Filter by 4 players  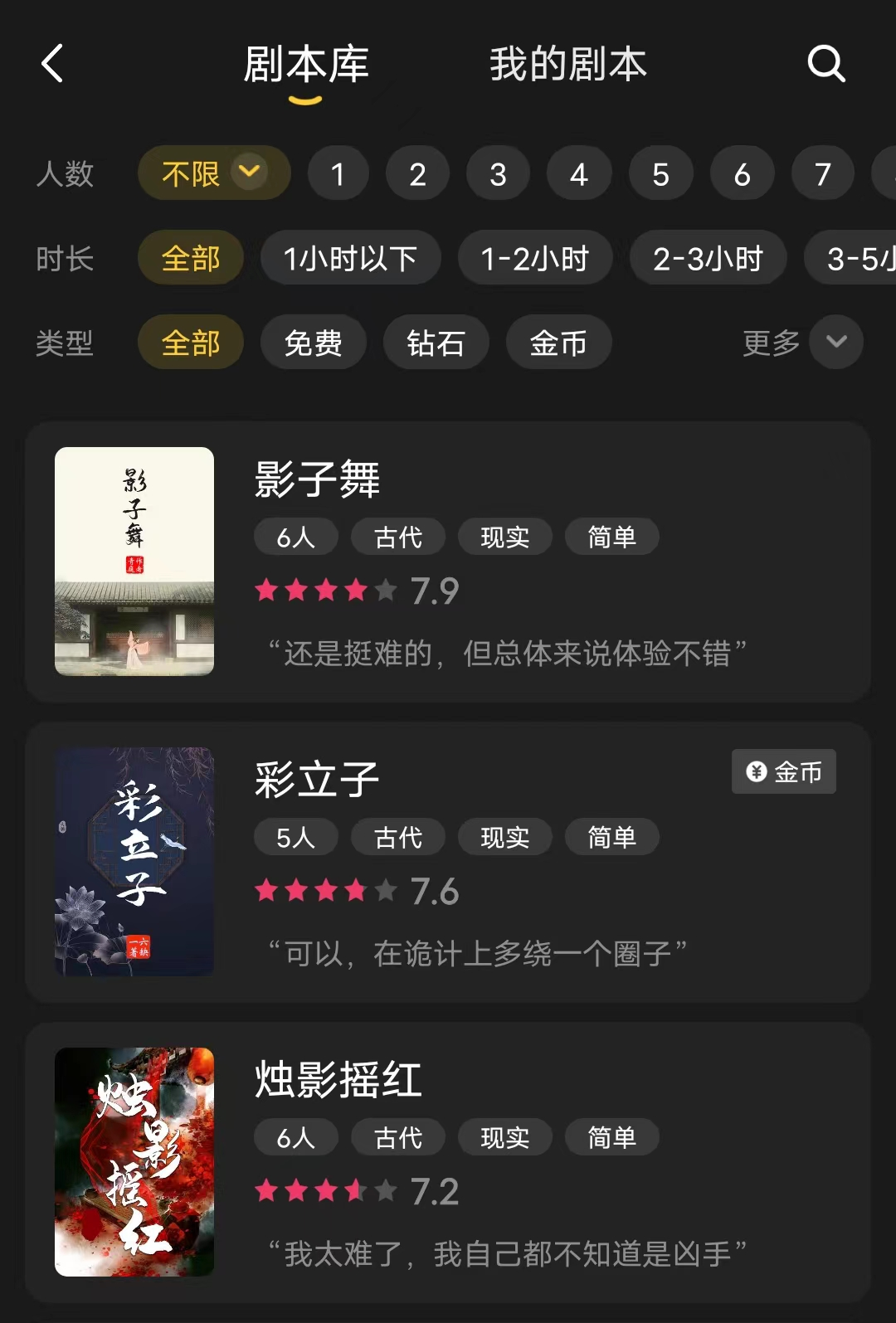[x=578, y=174]
